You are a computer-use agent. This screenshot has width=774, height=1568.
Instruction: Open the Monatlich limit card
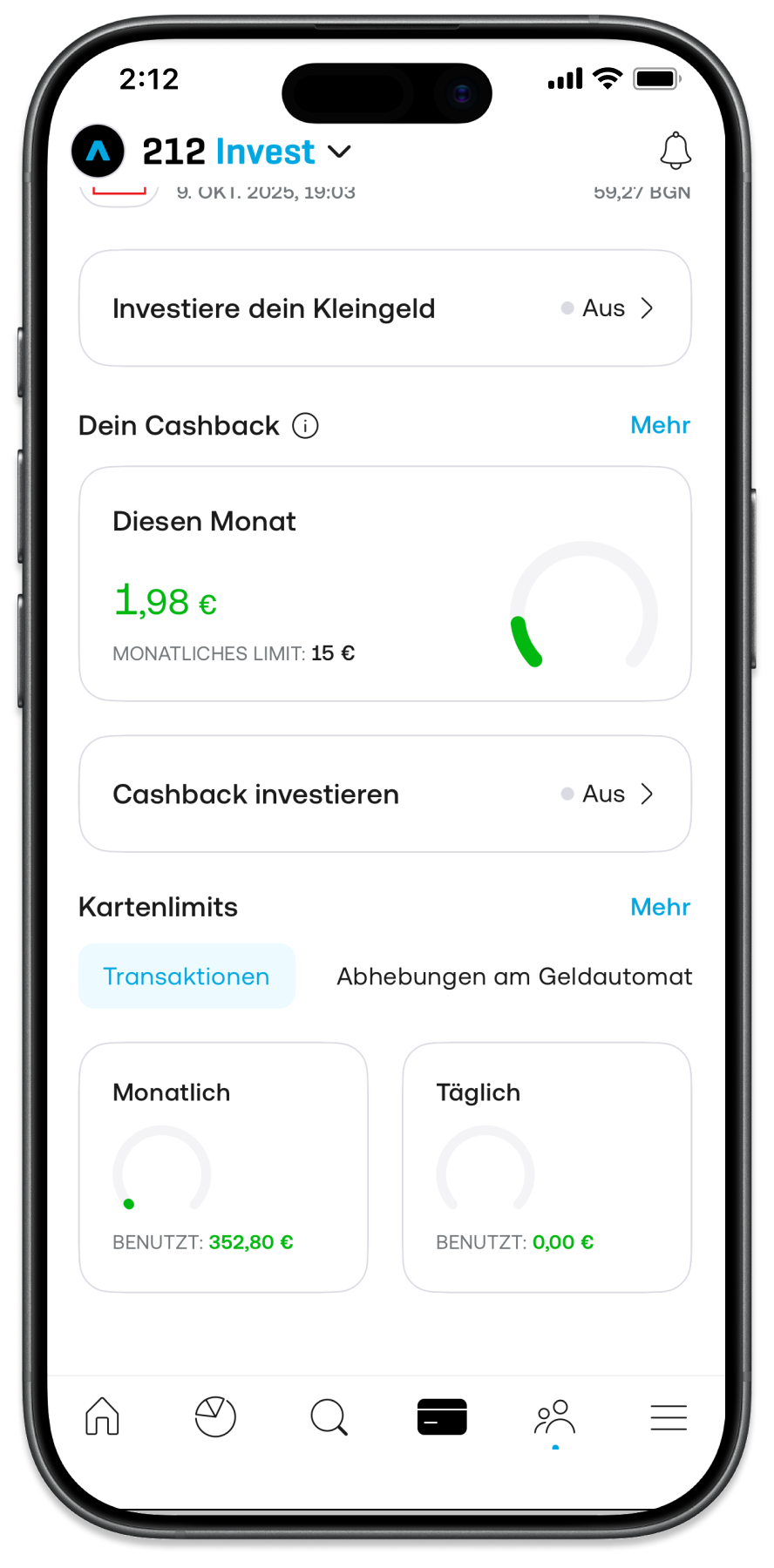point(223,1166)
